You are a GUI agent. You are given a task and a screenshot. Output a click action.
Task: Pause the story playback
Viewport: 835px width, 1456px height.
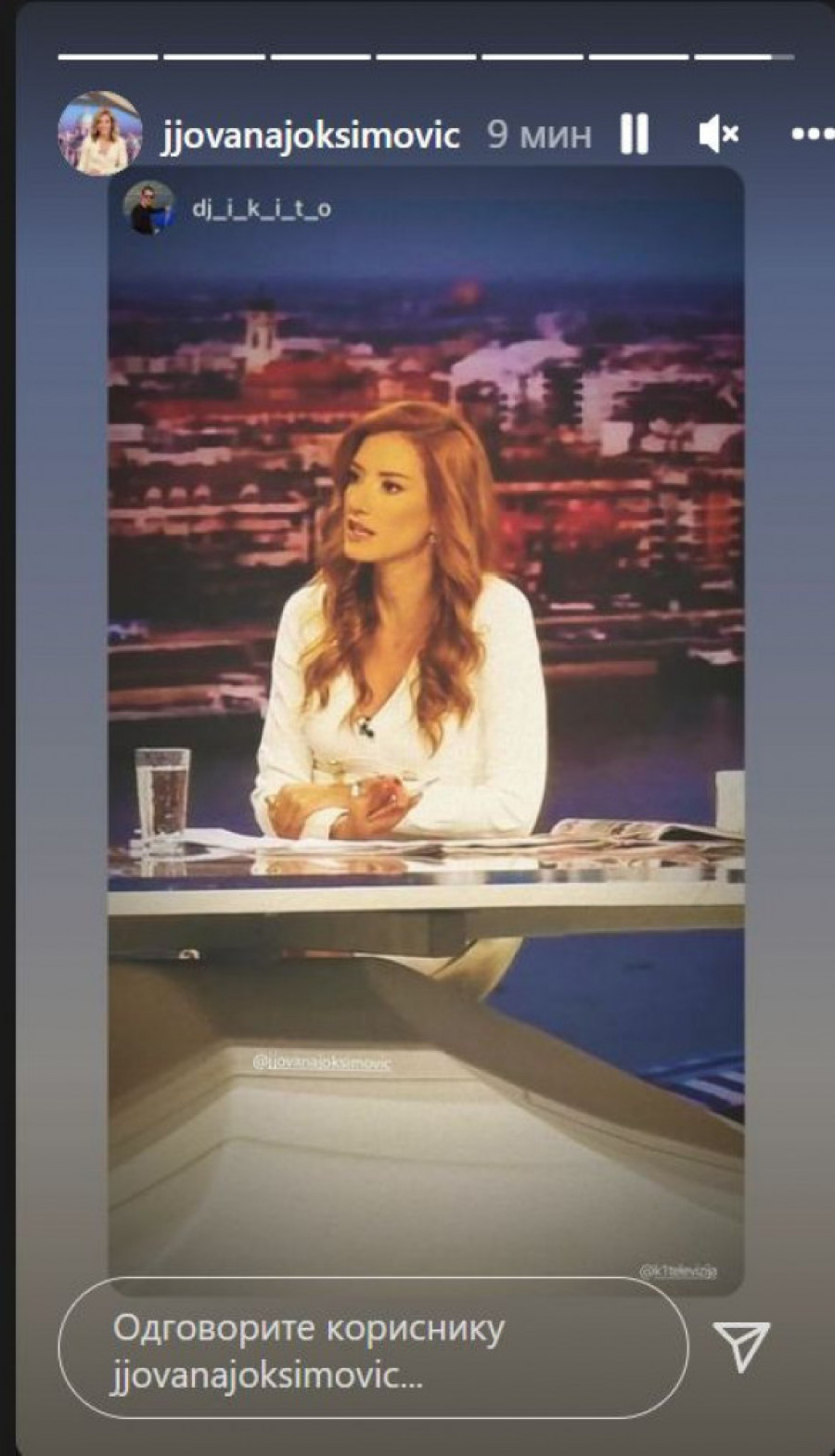tap(634, 134)
